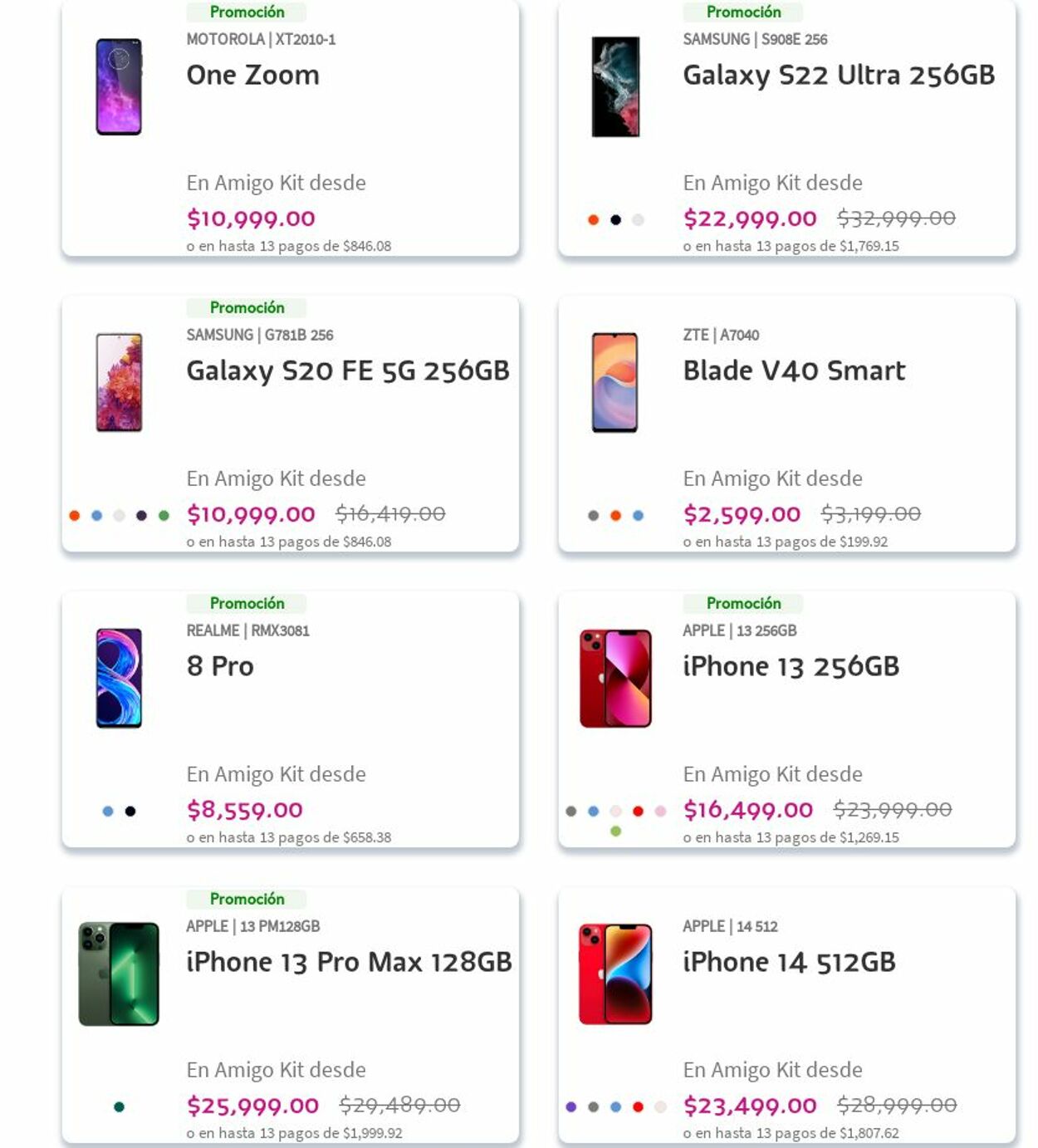The width and height of the screenshot is (1038, 1148).
Task: Select the ZTE Blade V40 Smart card
Action: tap(793, 371)
